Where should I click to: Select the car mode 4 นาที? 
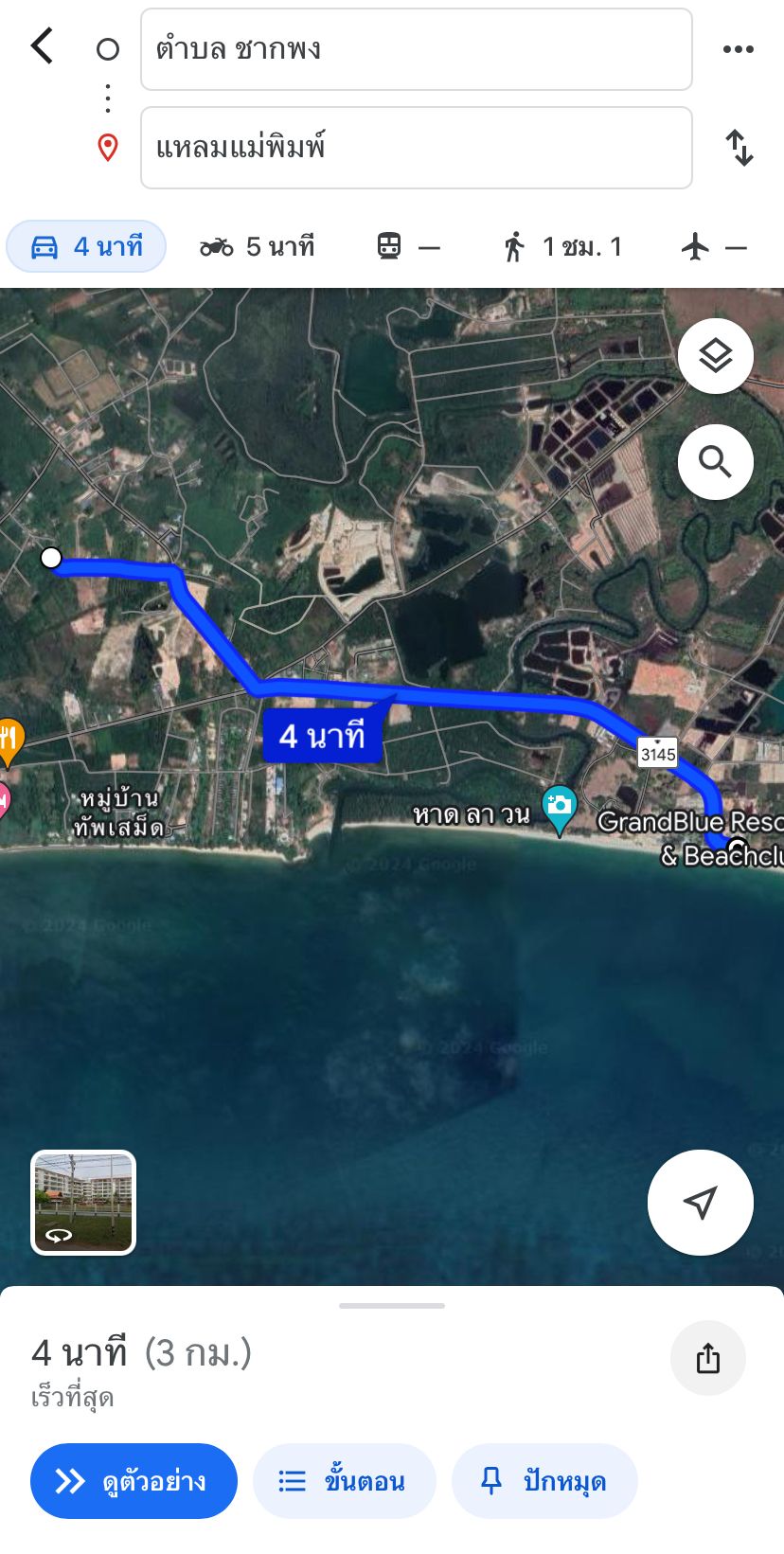click(x=86, y=246)
